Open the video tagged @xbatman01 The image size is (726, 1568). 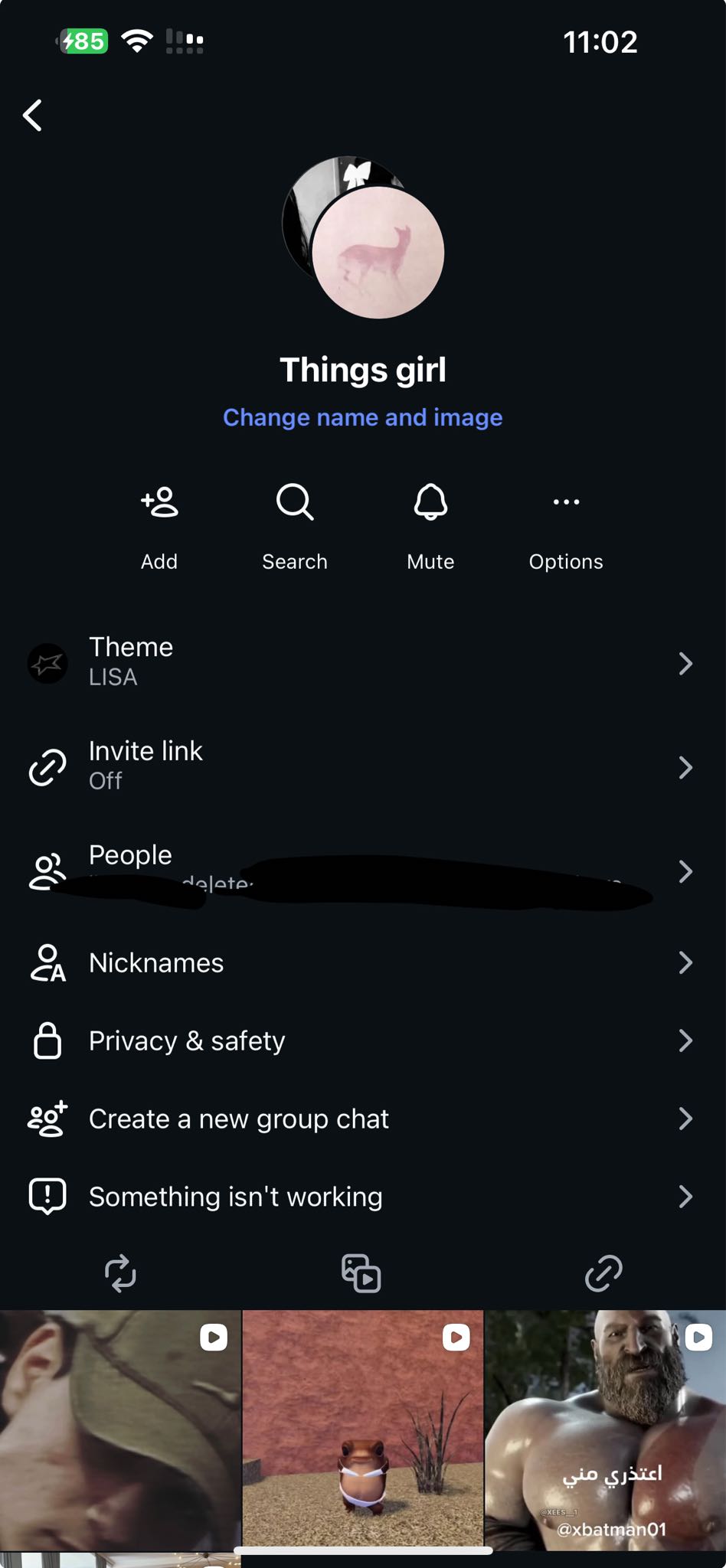[x=606, y=1429]
